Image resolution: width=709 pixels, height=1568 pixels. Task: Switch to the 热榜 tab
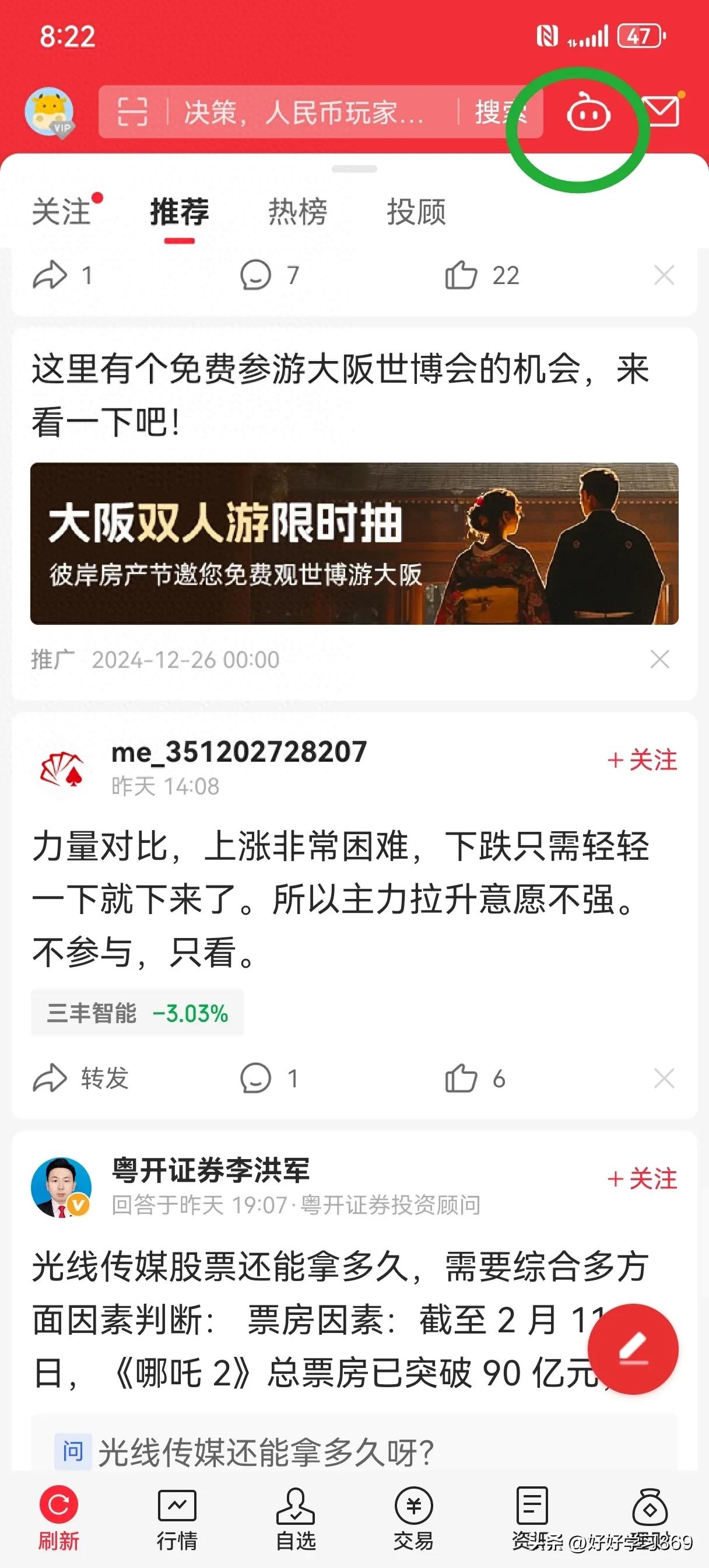point(297,212)
